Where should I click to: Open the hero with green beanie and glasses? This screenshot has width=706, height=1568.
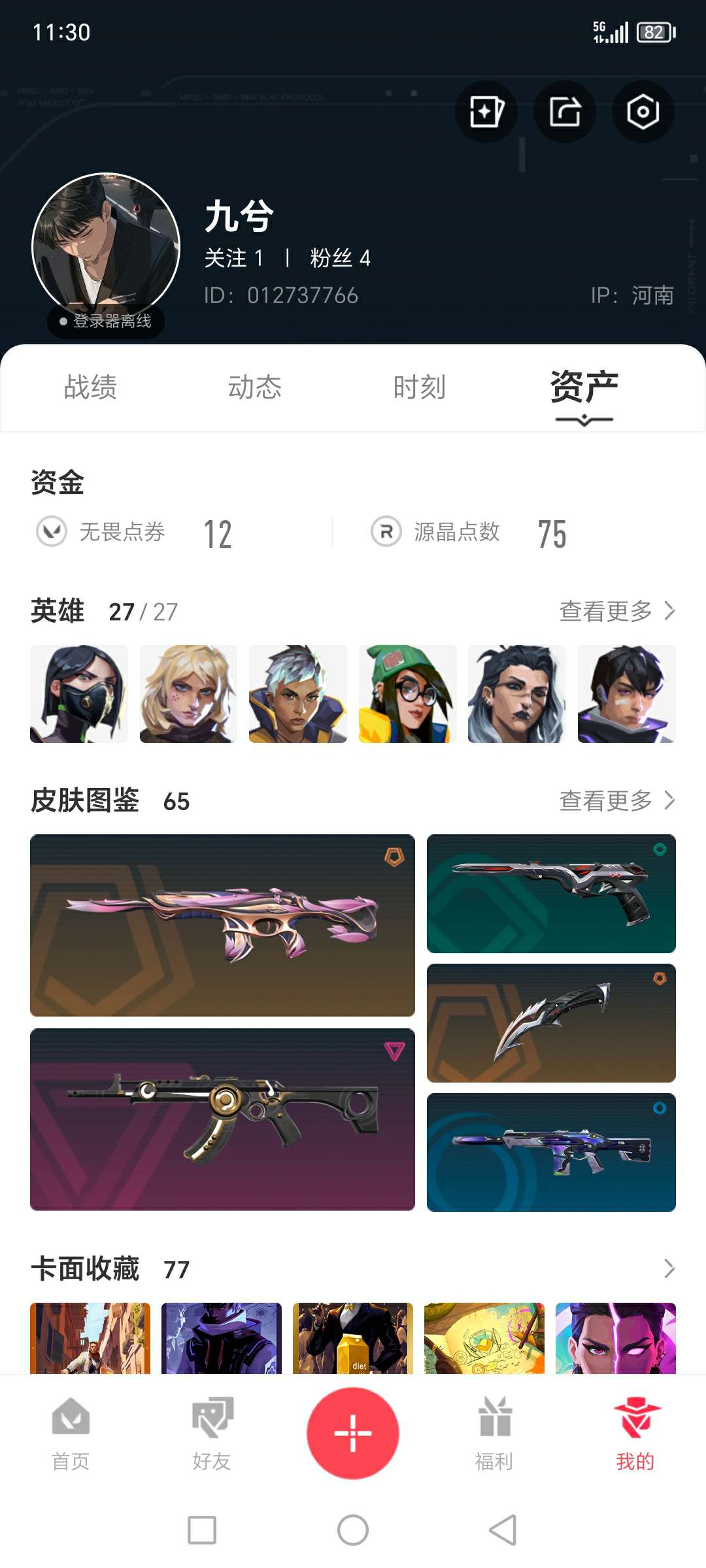point(407,694)
